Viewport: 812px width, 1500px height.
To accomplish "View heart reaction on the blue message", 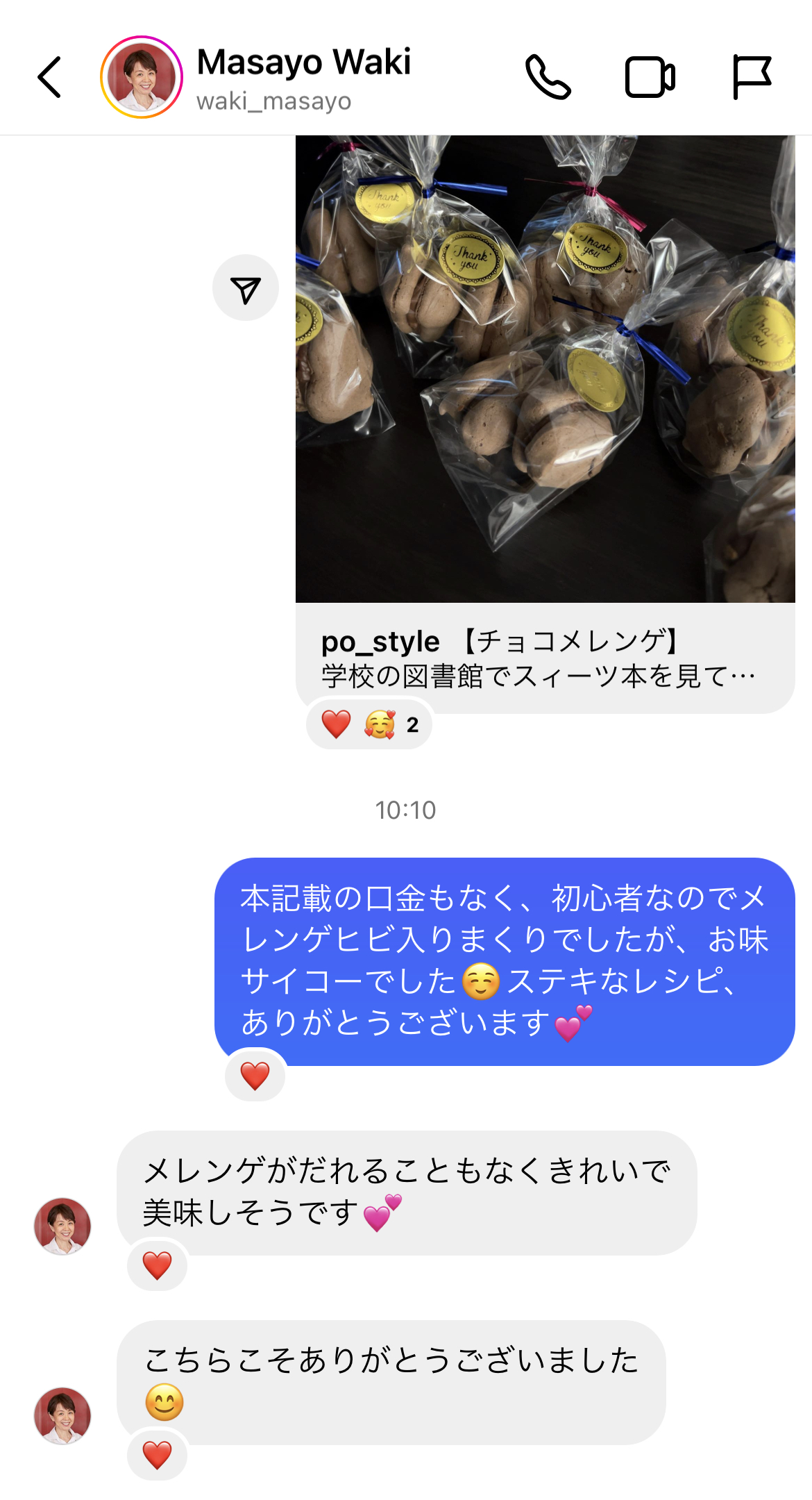I will tap(255, 1076).
